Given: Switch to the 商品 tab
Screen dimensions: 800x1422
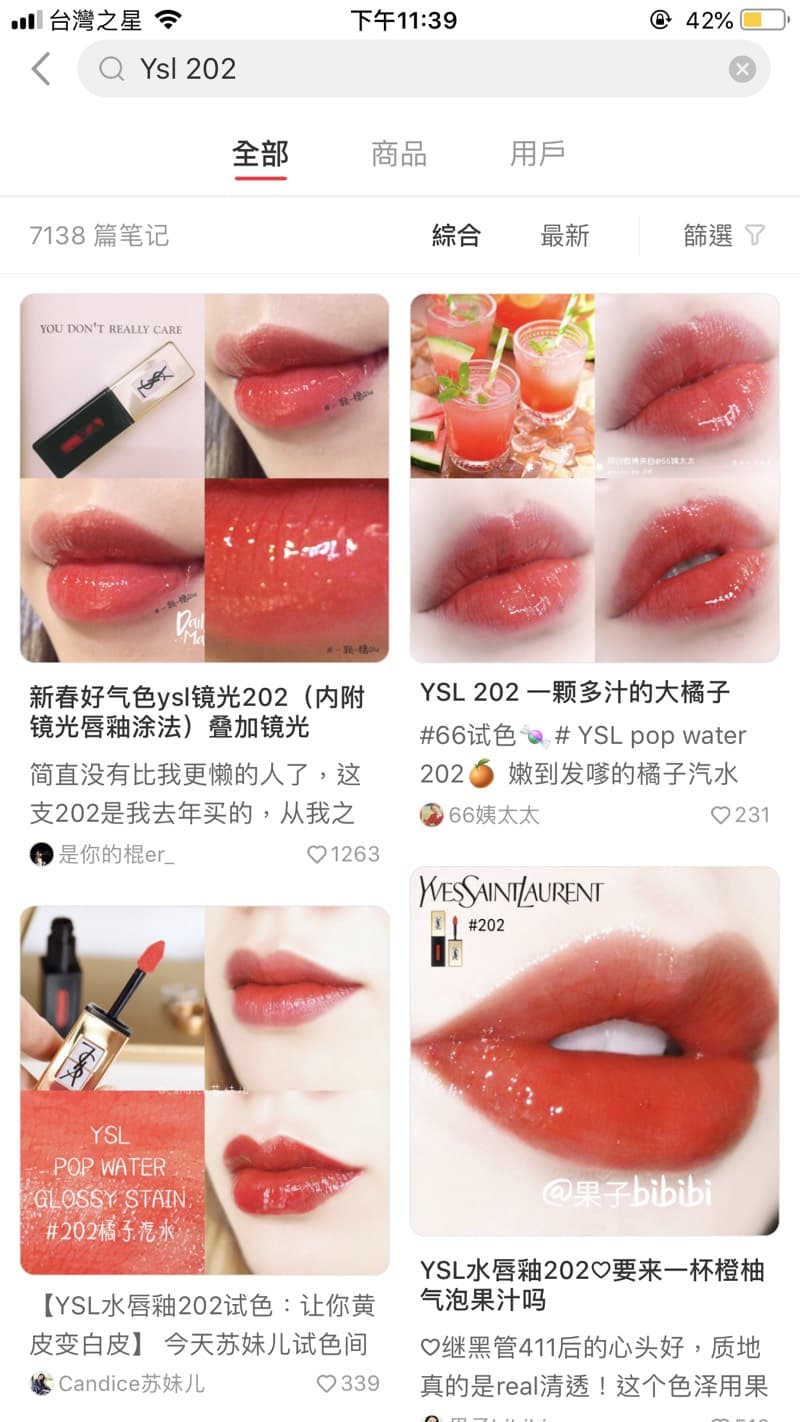Looking at the screenshot, I should point(398,153).
